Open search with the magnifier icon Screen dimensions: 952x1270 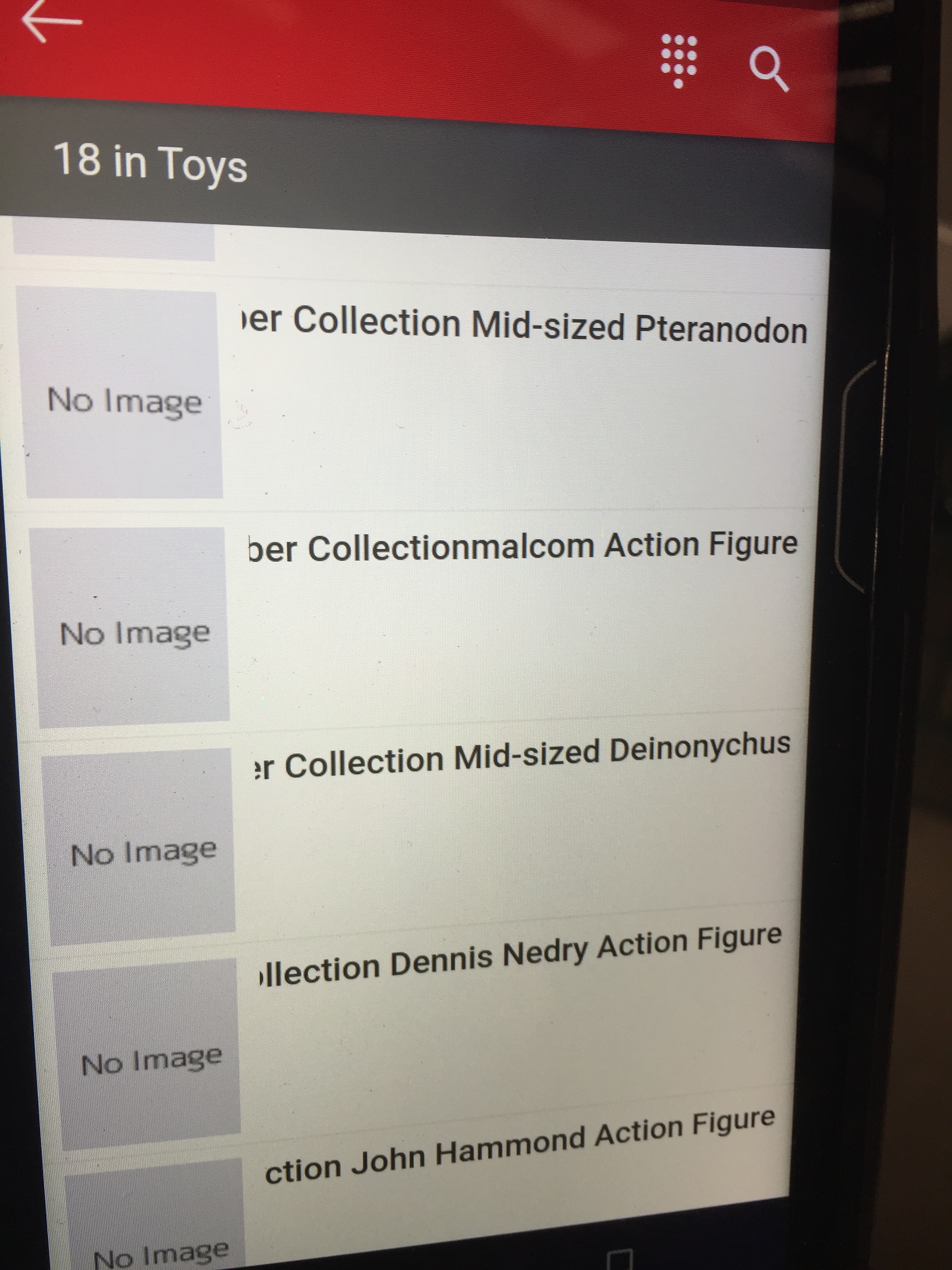click(769, 70)
